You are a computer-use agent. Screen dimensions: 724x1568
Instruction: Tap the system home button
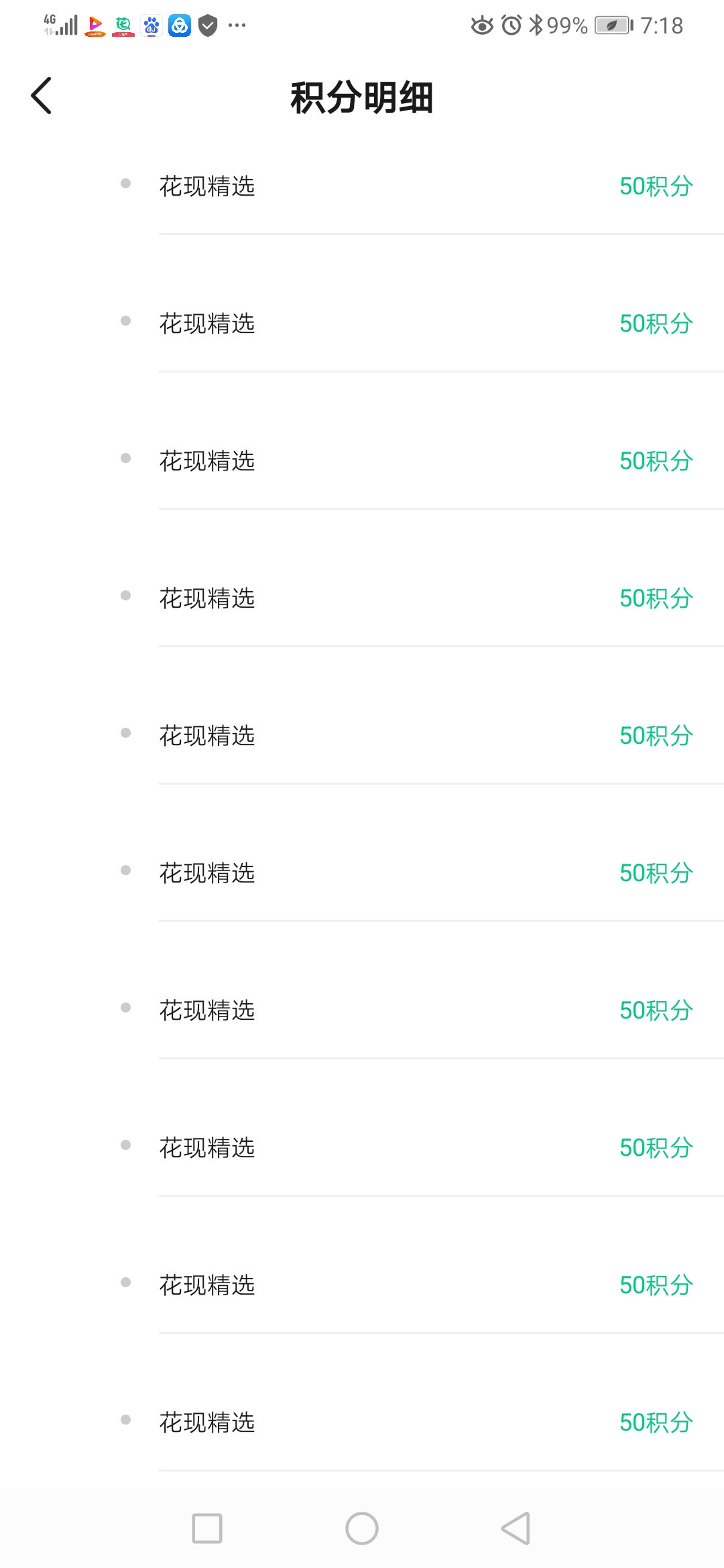point(362,1528)
